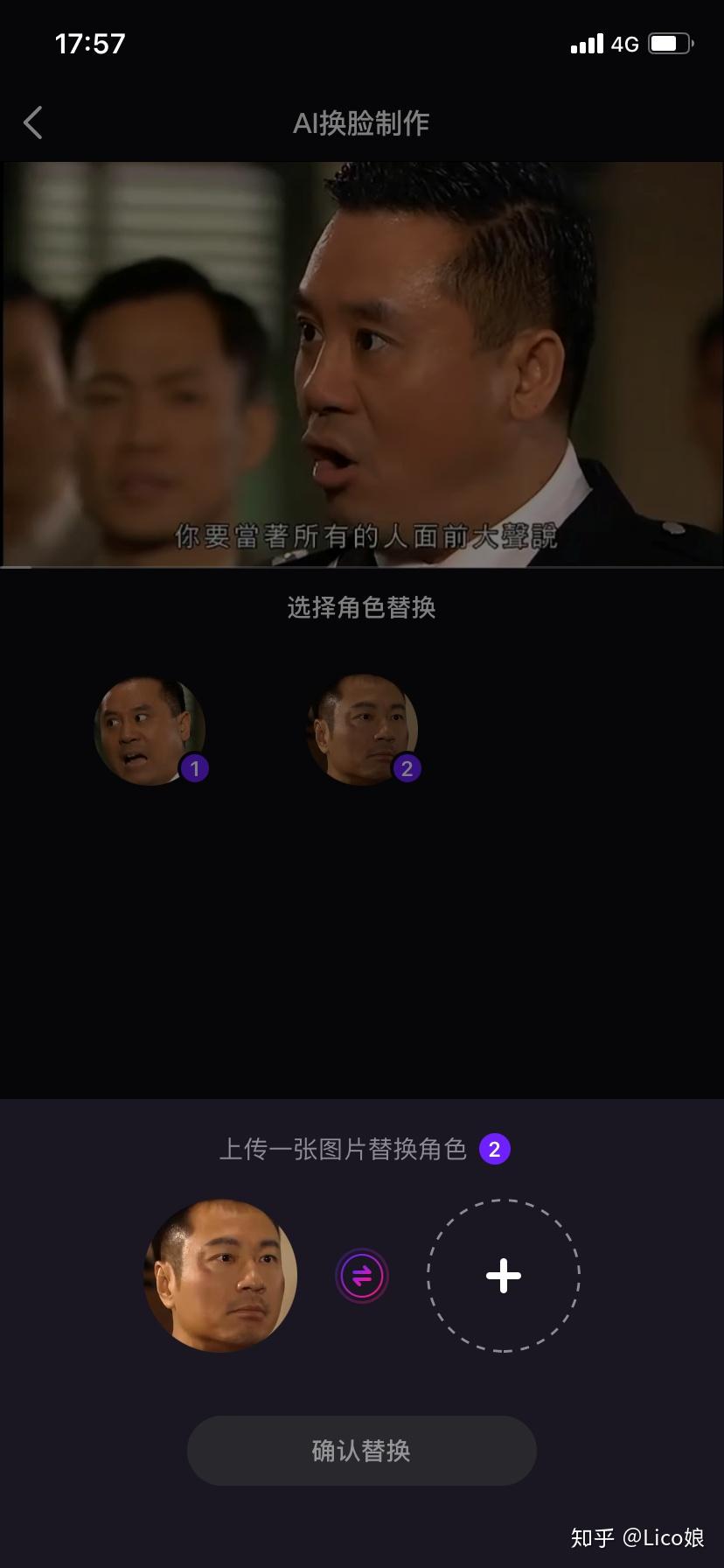The width and height of the screenshot is (724, 1568).
Task: Select character number 2 for replacement
Action: 362,730
